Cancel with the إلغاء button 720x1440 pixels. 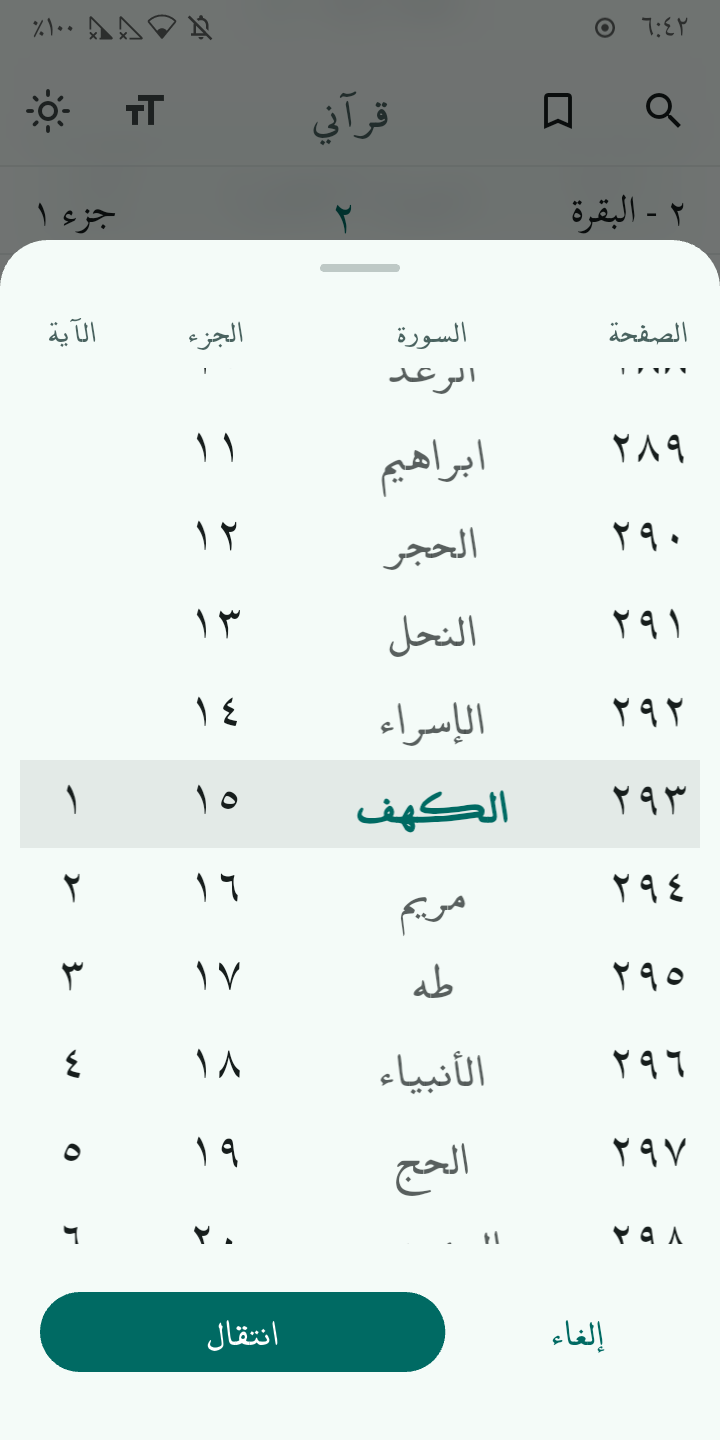point(579,1335)
